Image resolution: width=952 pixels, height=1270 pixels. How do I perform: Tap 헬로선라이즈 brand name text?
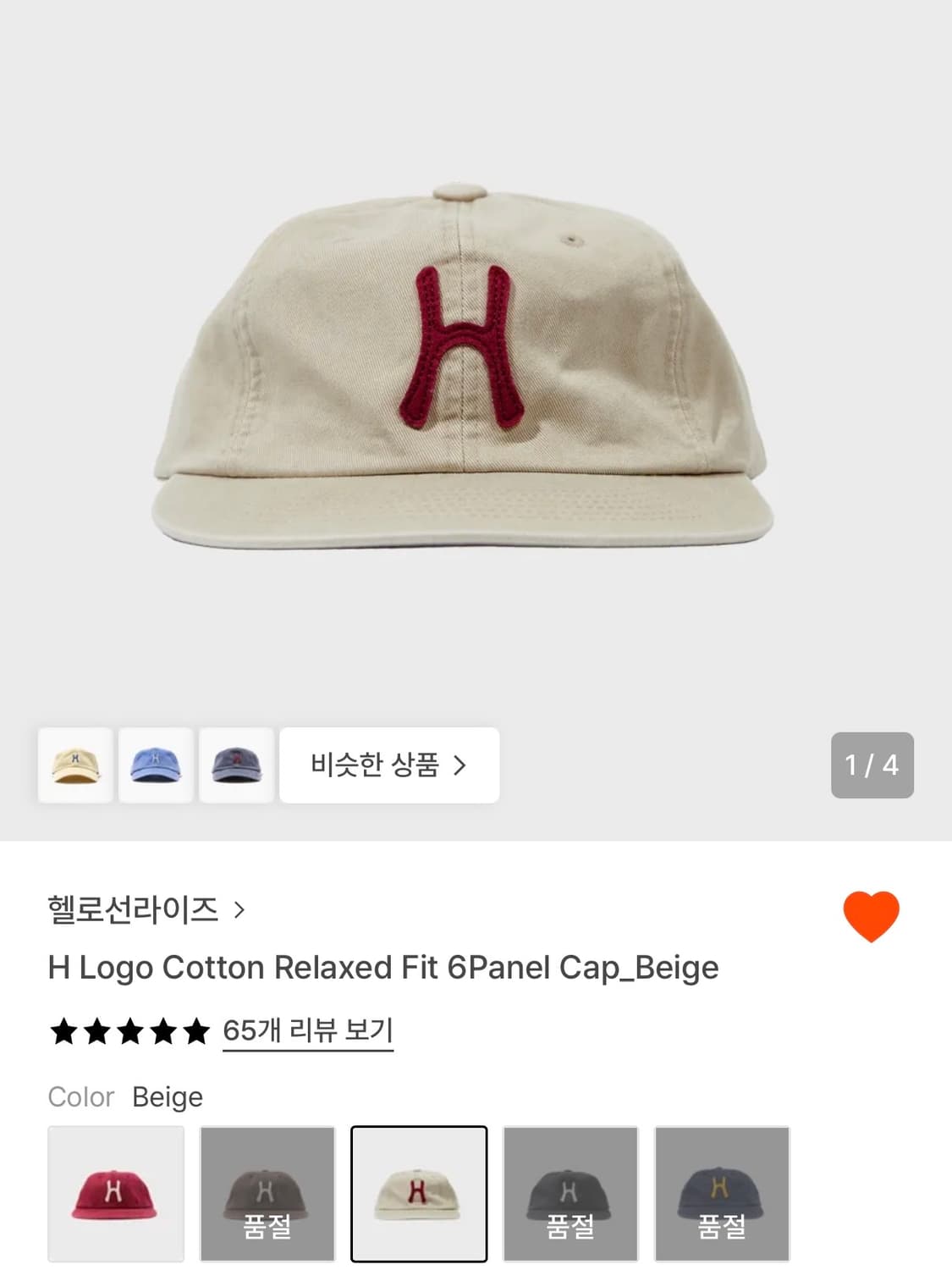click(x=131, y=908)
